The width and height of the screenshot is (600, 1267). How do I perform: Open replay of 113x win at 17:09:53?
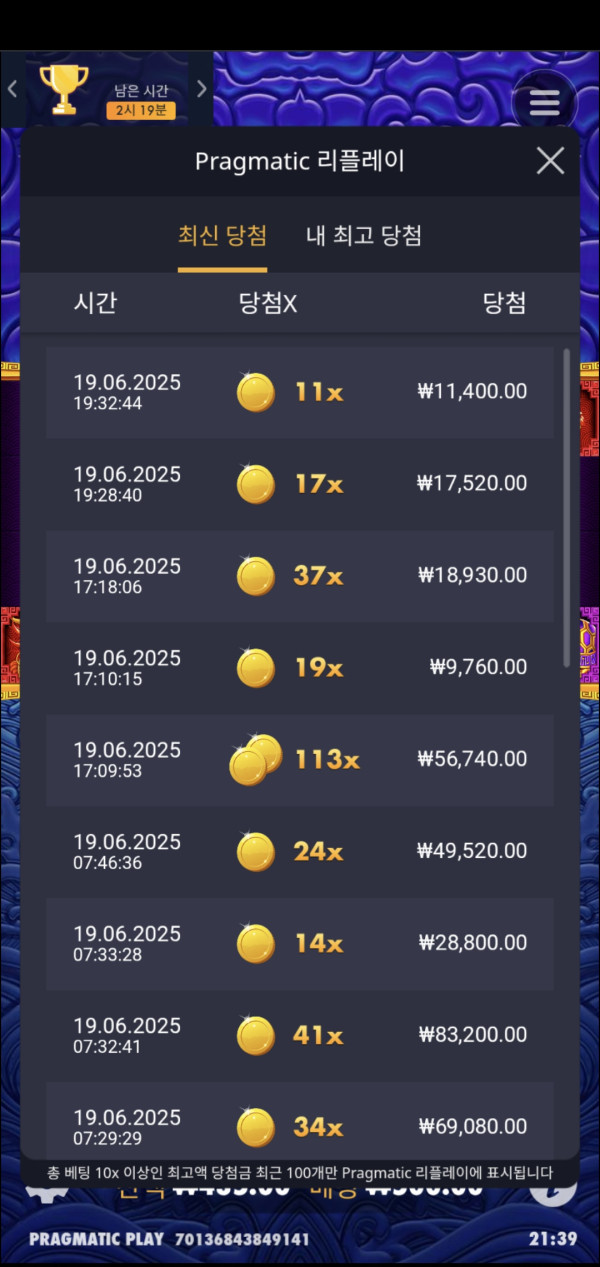click(300, 760)
